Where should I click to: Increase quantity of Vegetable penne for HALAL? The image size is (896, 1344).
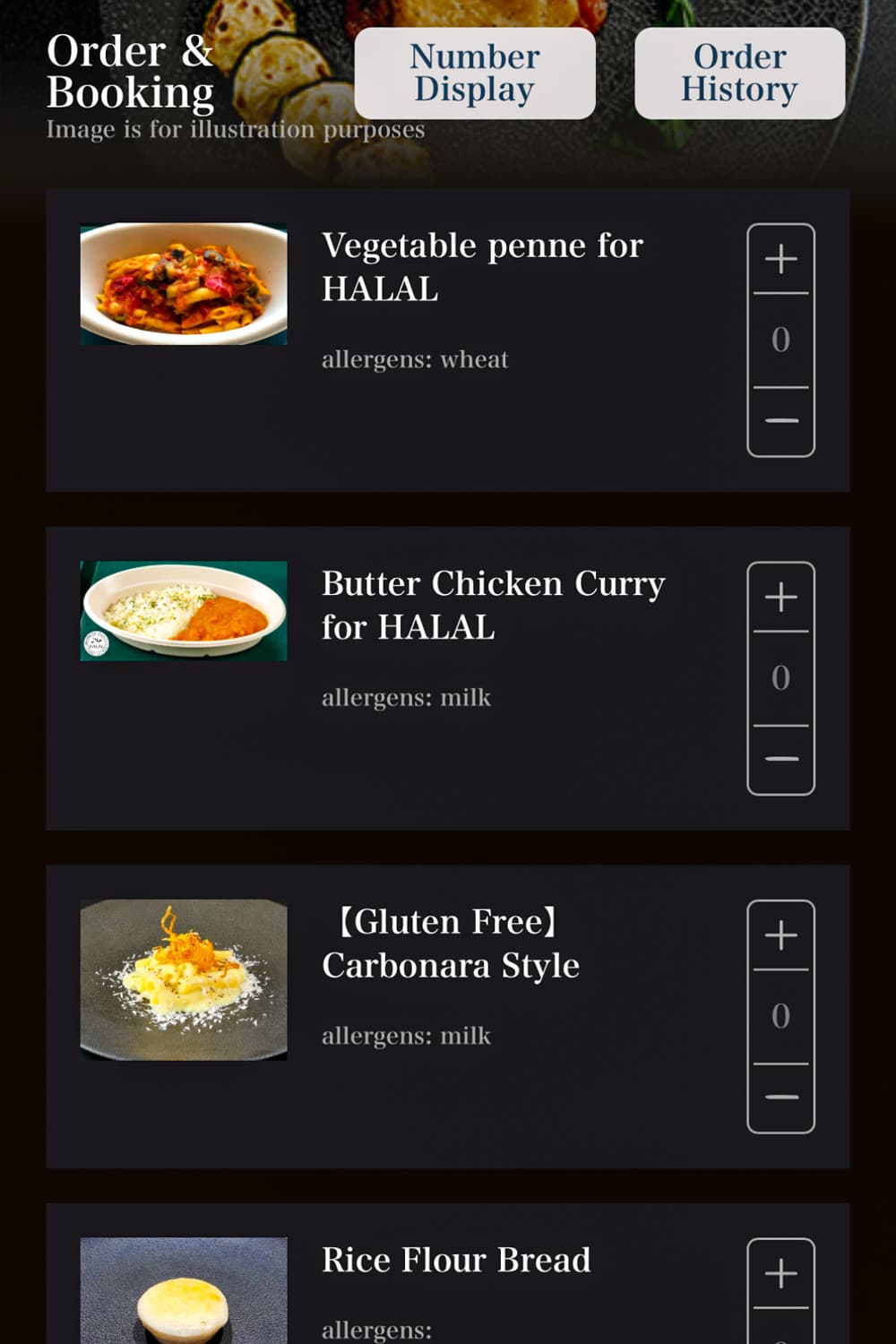coord(780,259)
